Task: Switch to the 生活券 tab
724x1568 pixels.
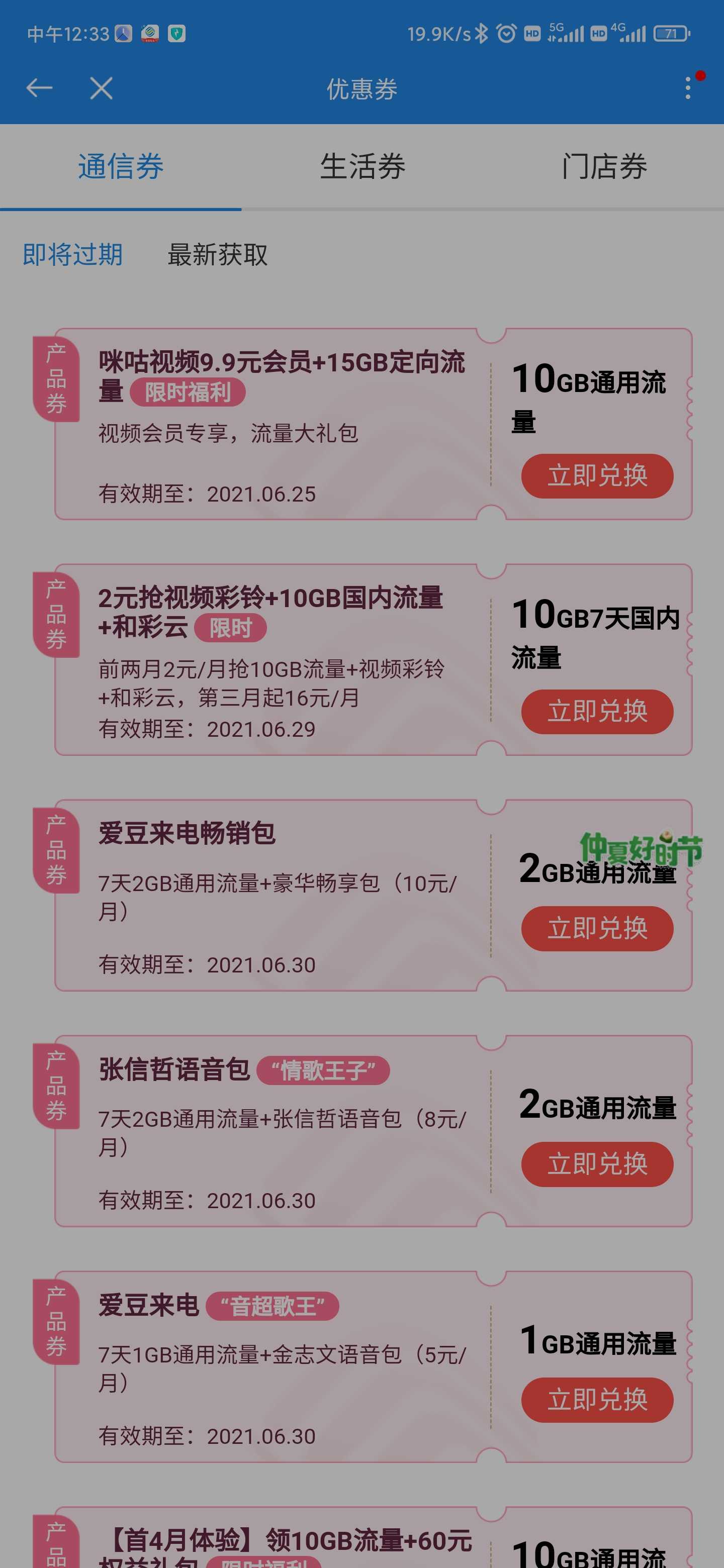Action: [x=363, y=167]
